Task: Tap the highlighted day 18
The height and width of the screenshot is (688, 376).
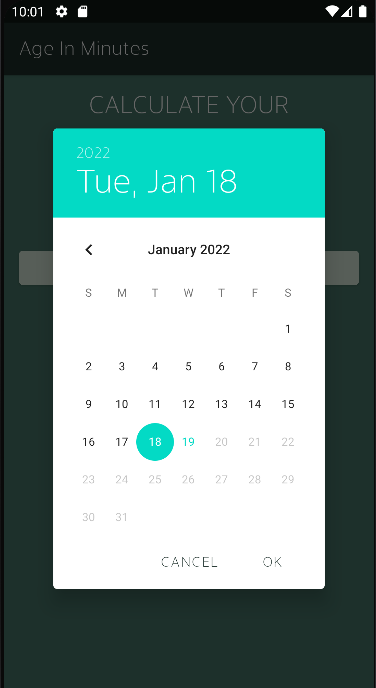Action: click(x=155, y=442)
